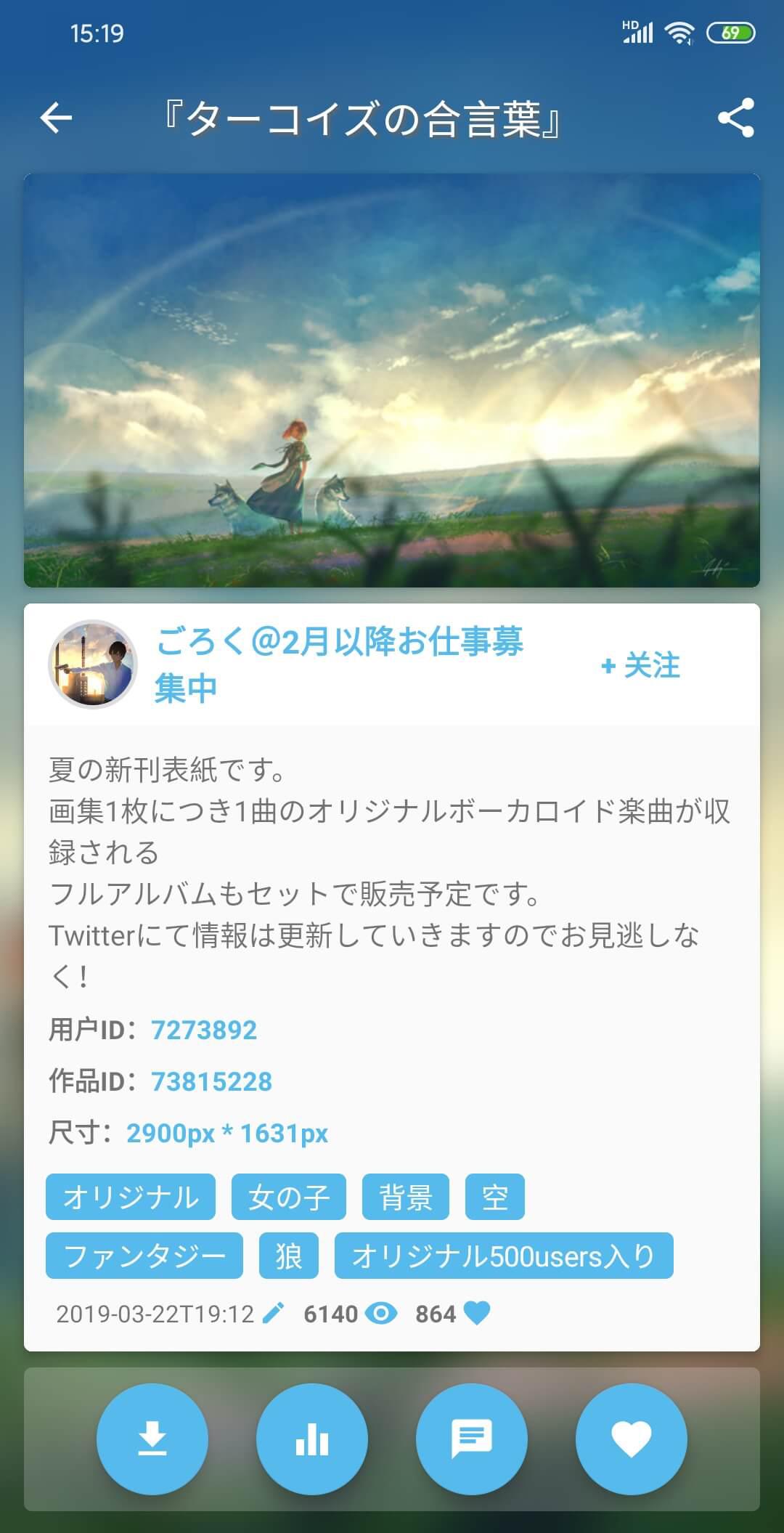This screenshot has height=1533, width=784.
Task: Open artwork statistics via the chart icon
Action: pyautogui.click(x=312, y=1440)
